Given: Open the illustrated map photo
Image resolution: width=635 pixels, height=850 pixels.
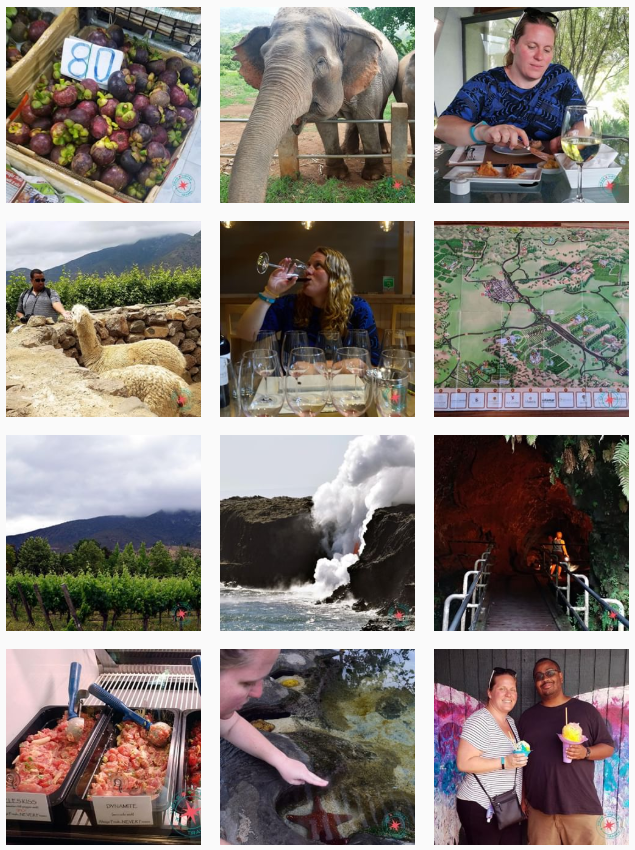Looking at the screenshot, I should 531,319.
